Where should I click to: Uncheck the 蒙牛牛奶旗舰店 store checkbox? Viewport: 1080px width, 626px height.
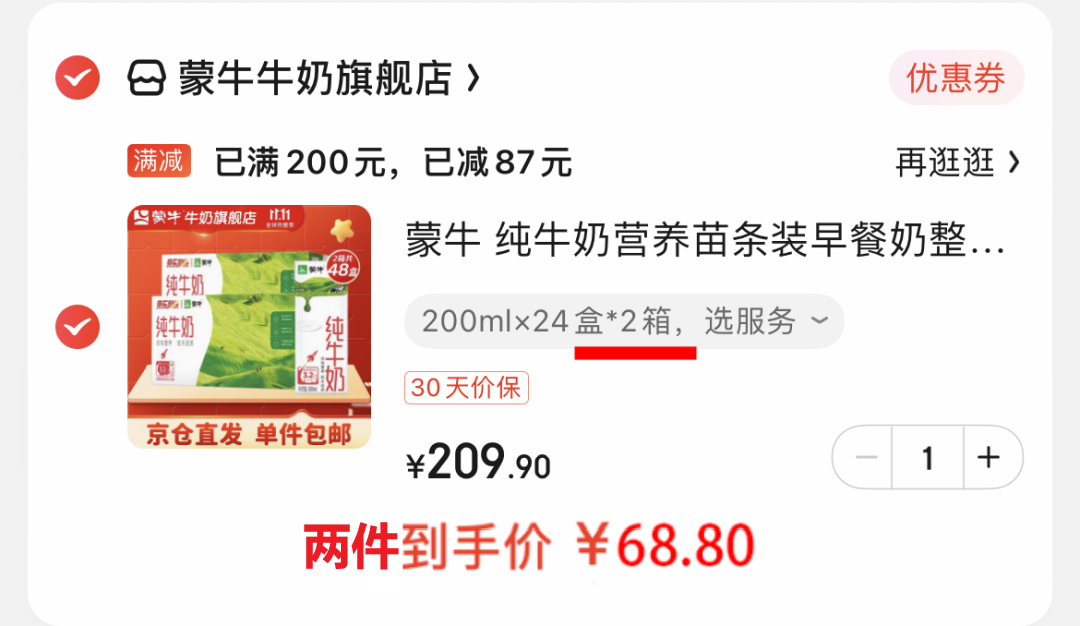[x=77, y=78]
